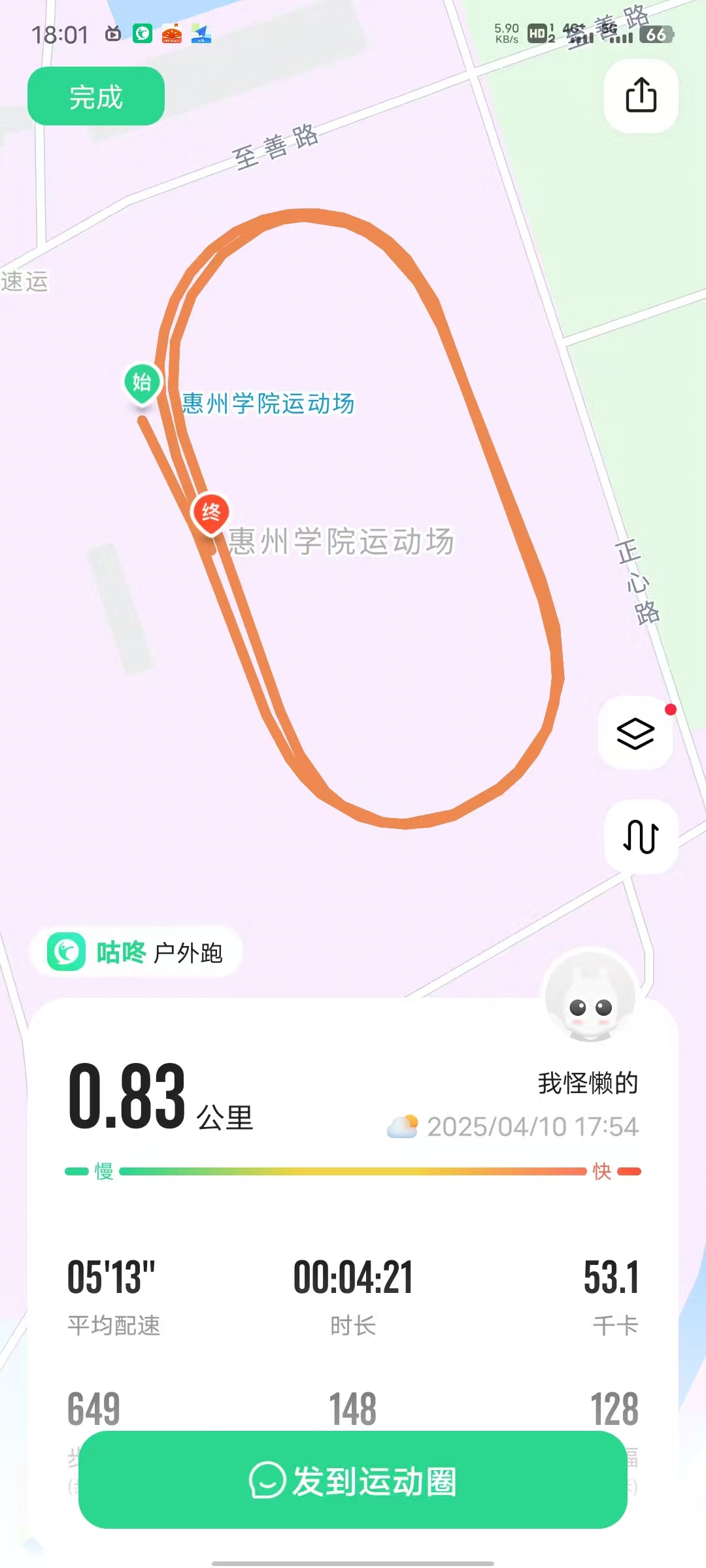This screenshot has height=1568, width=706.
Task: Open the map layers button
Action: coord(635,733)
